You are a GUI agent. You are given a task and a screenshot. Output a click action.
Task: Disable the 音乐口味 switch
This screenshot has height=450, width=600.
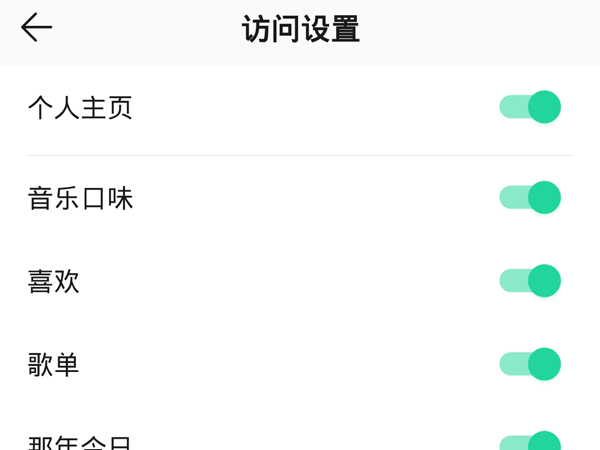click(530, 198)
